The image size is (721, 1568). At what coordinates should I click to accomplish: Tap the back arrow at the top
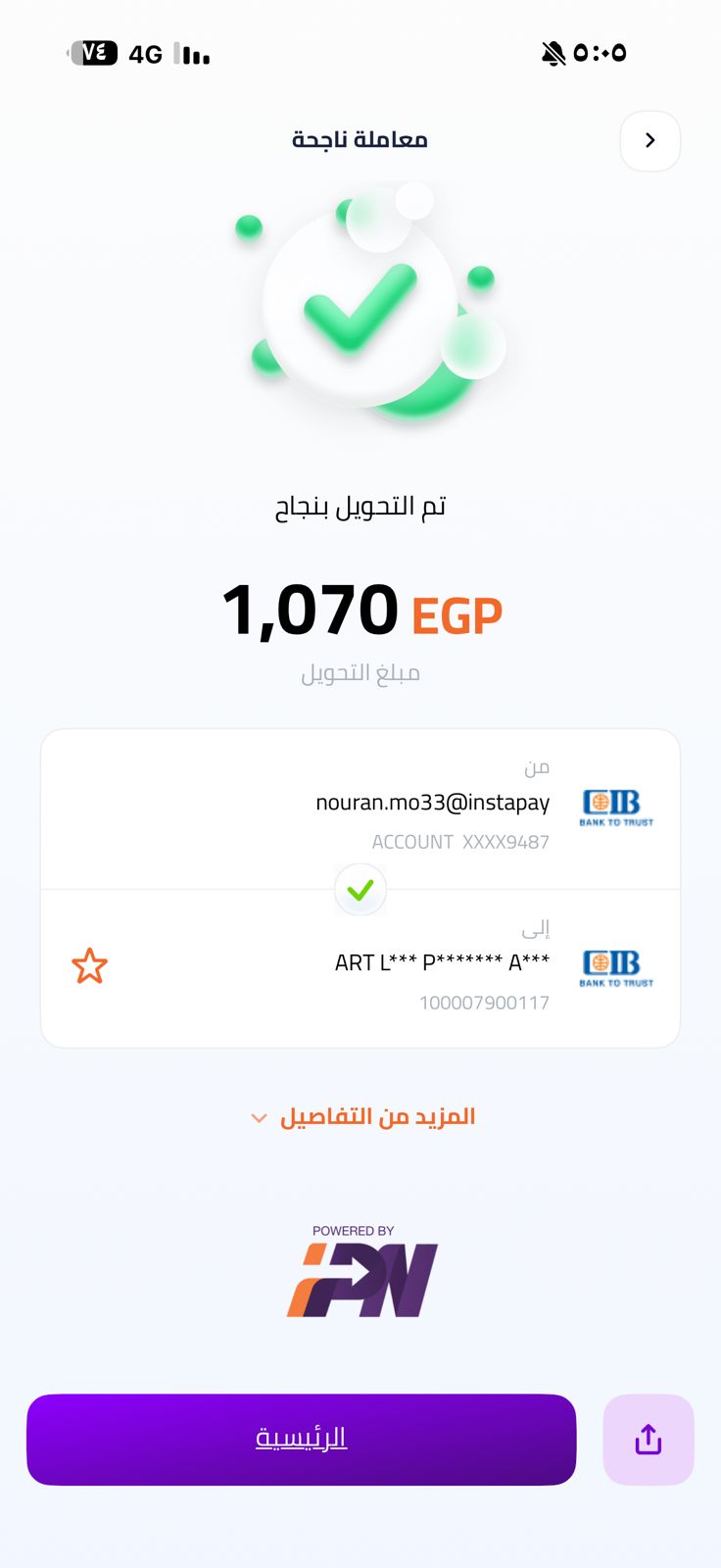coord(649,141)
